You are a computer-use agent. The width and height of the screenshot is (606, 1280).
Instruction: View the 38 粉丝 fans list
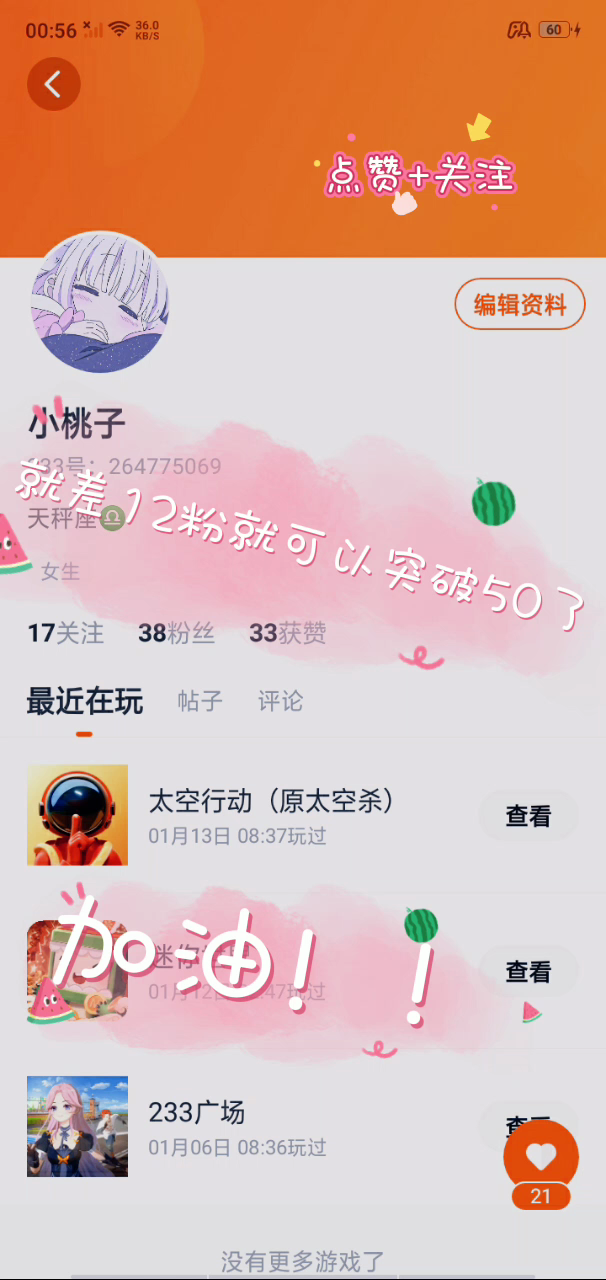[x=179, y=633]
